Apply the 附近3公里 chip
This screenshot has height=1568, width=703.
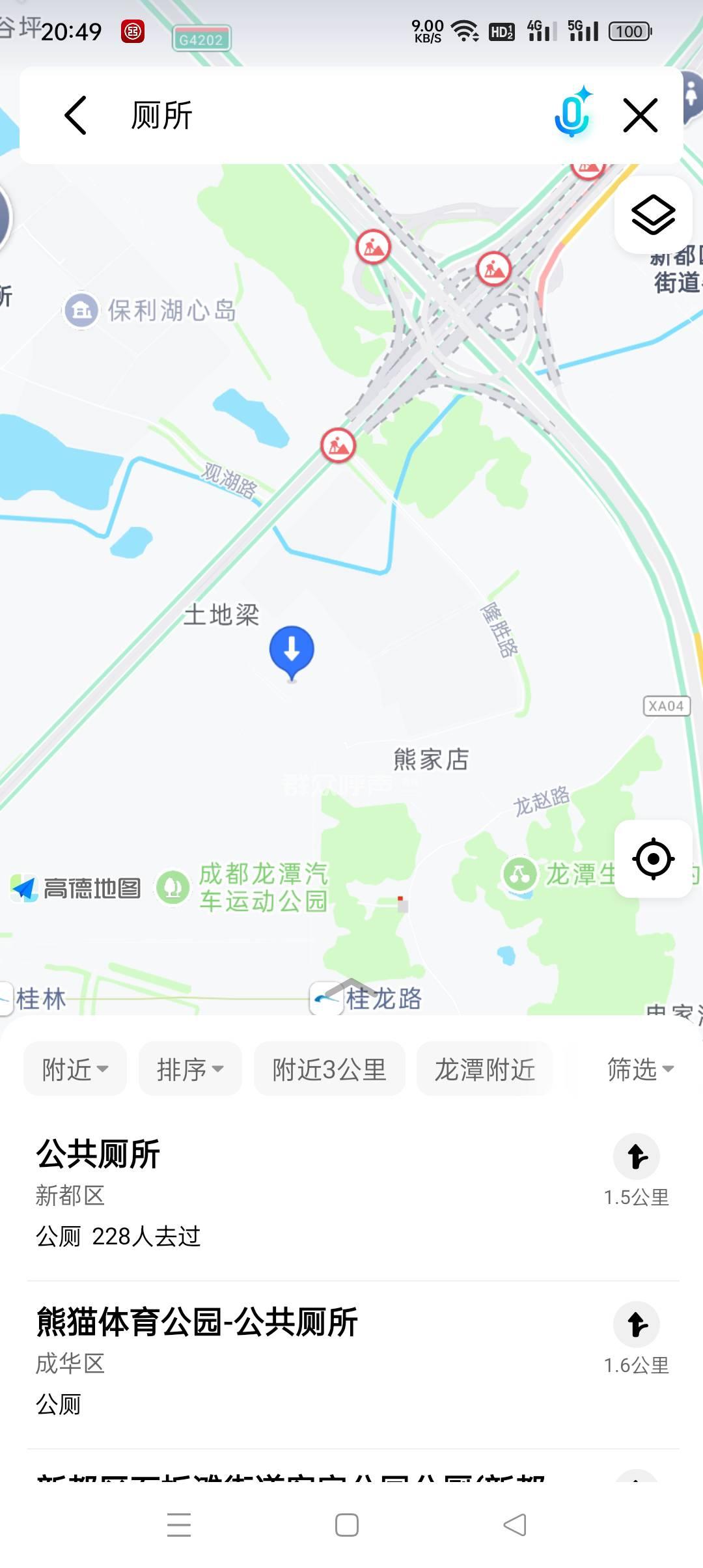click(329, 1069)
